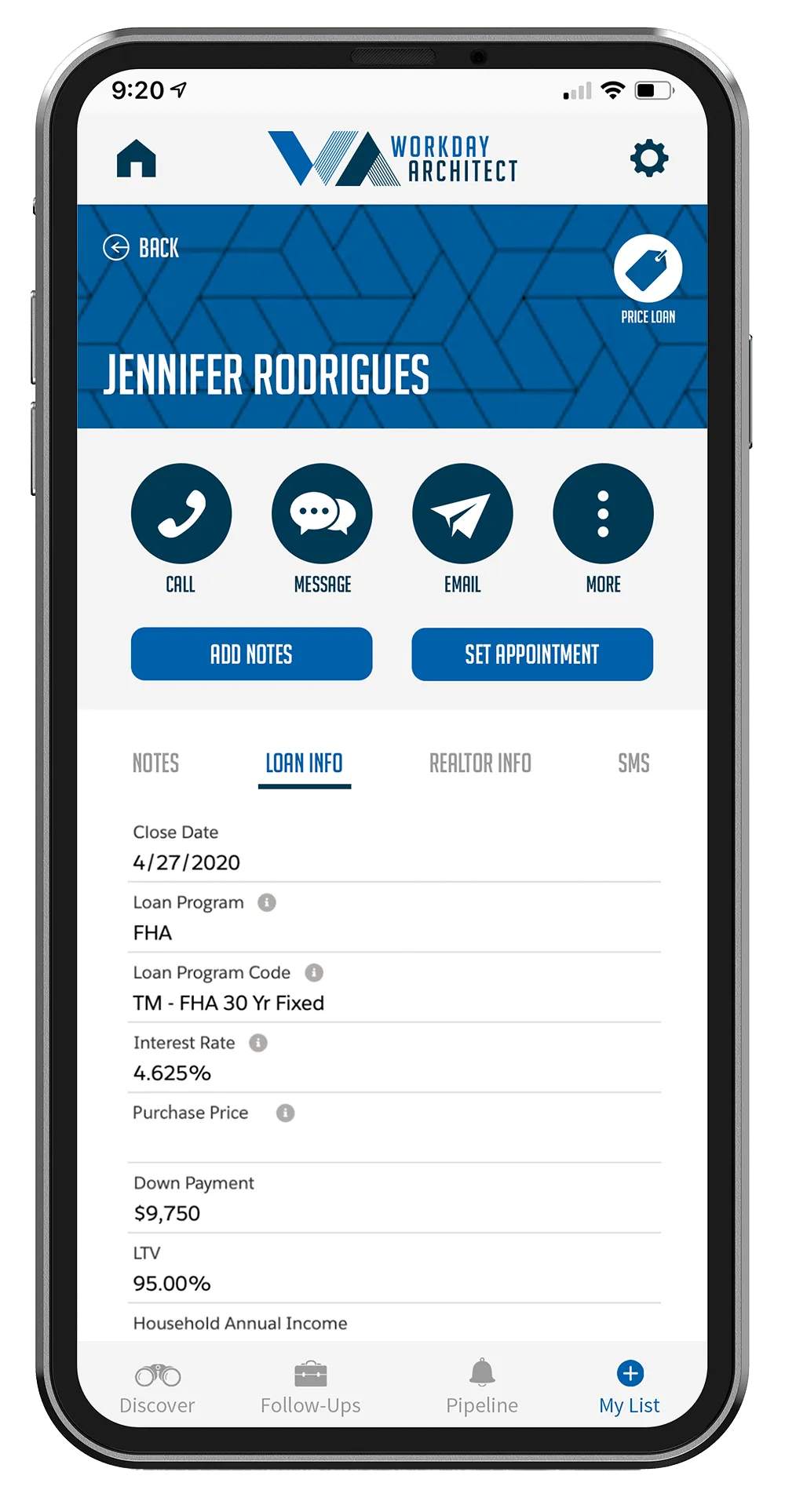
Task: Switch to the Realtor Info tab
Action: tap(481, 762)
